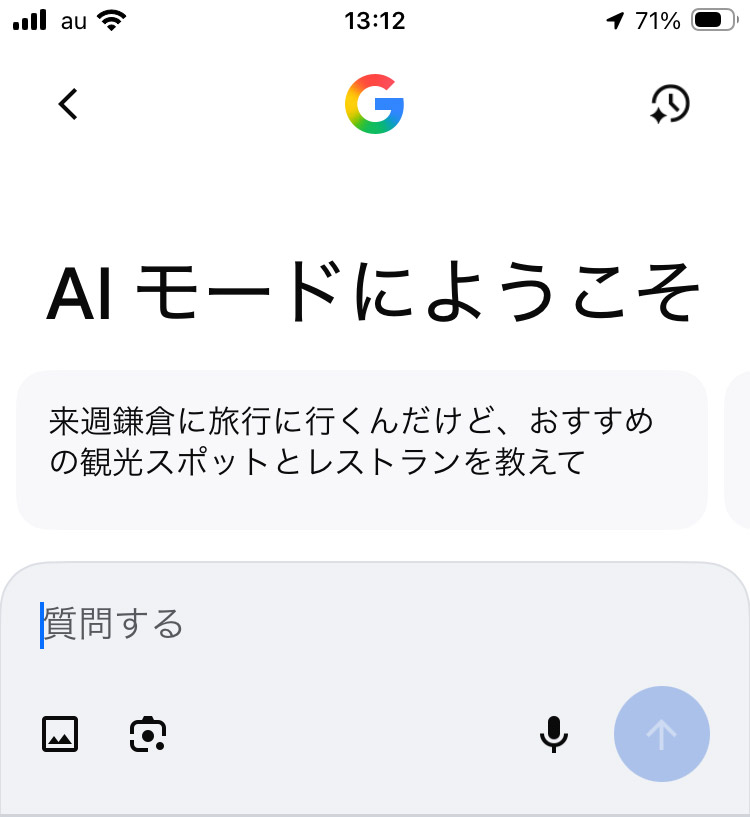Go back with the arrow icon
Viewport: 750px width, 817px height.
(68, 104)
